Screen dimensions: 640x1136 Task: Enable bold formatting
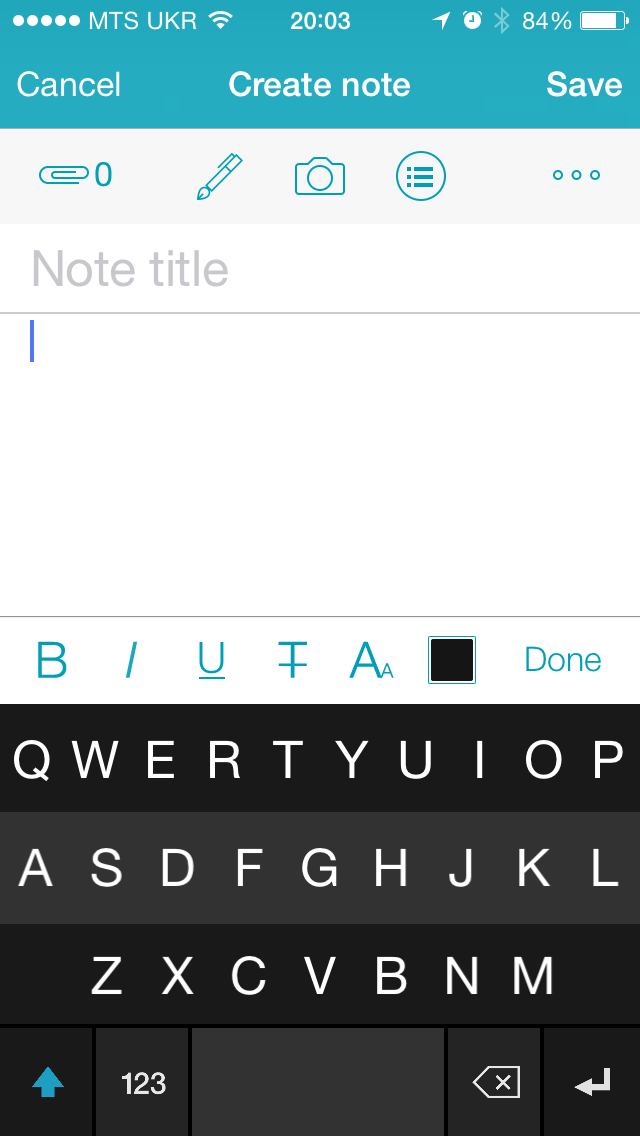point(51,660)
